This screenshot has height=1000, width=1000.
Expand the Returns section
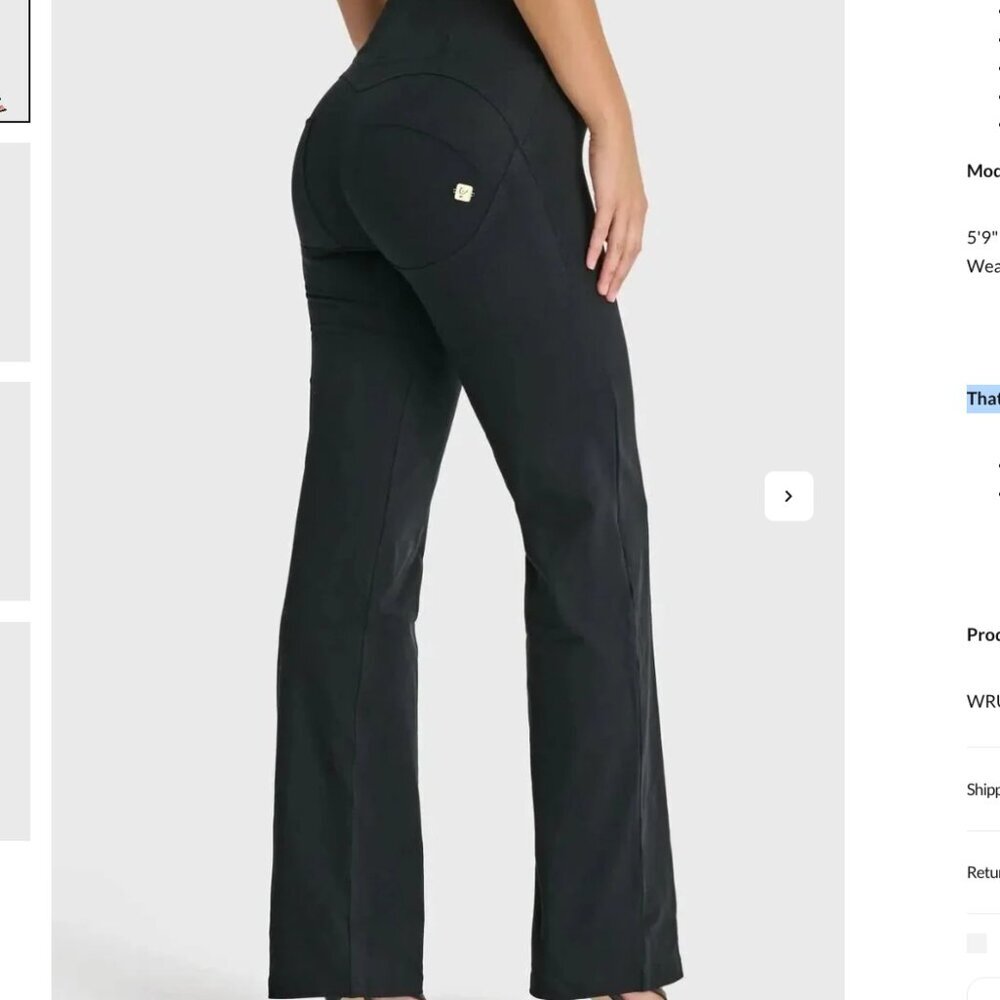click(x=983, y=872)
